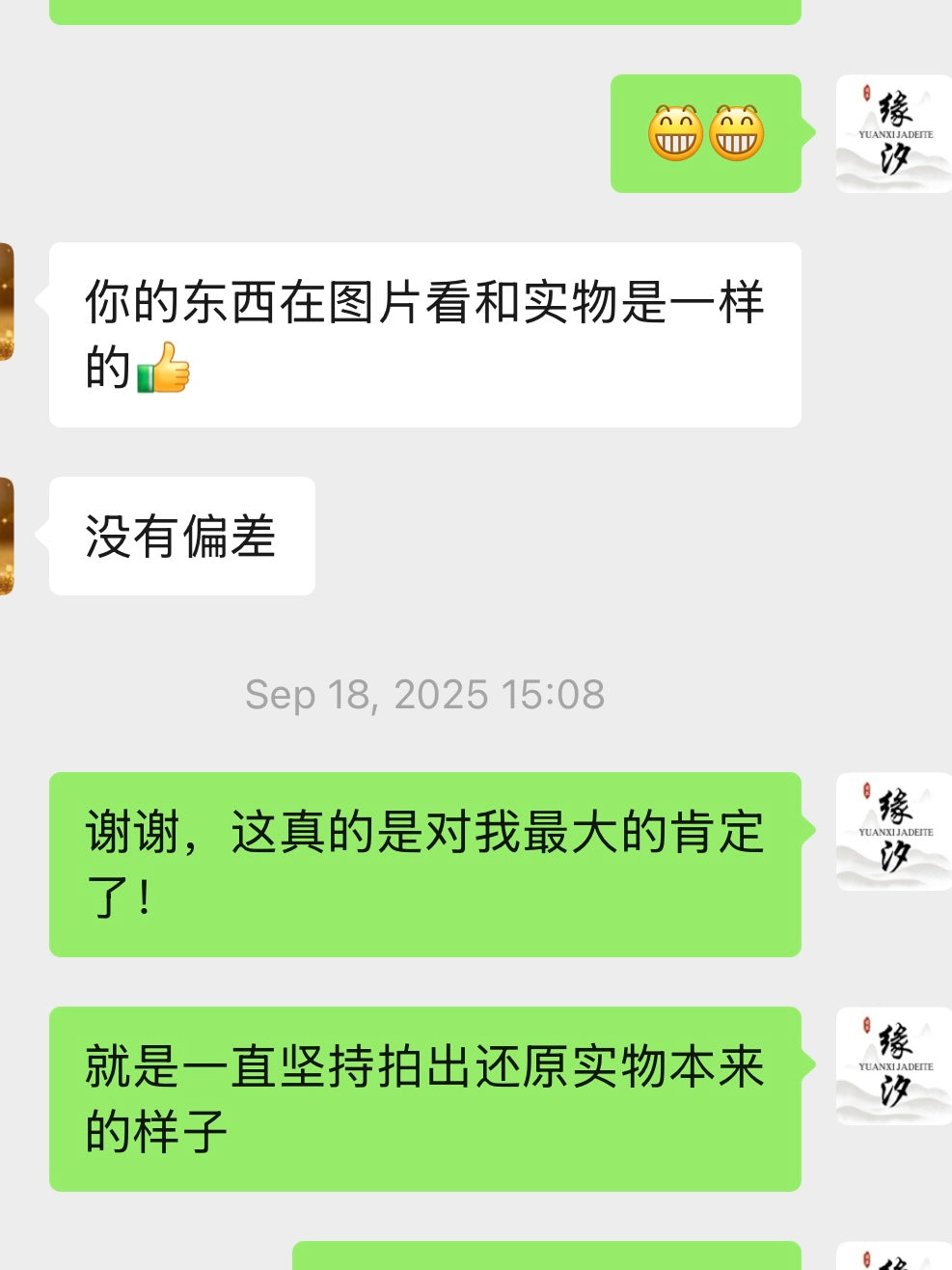View profile from avatar beside 就是一直坚持 message
The width and height of the screenshot is (952, 1270).
pos(893,1066)
